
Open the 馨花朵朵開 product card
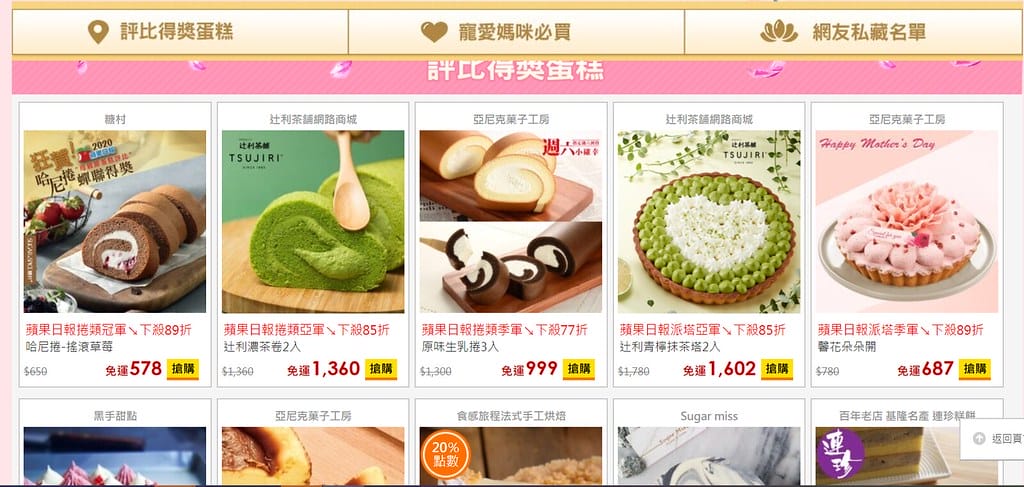(907, 221)
